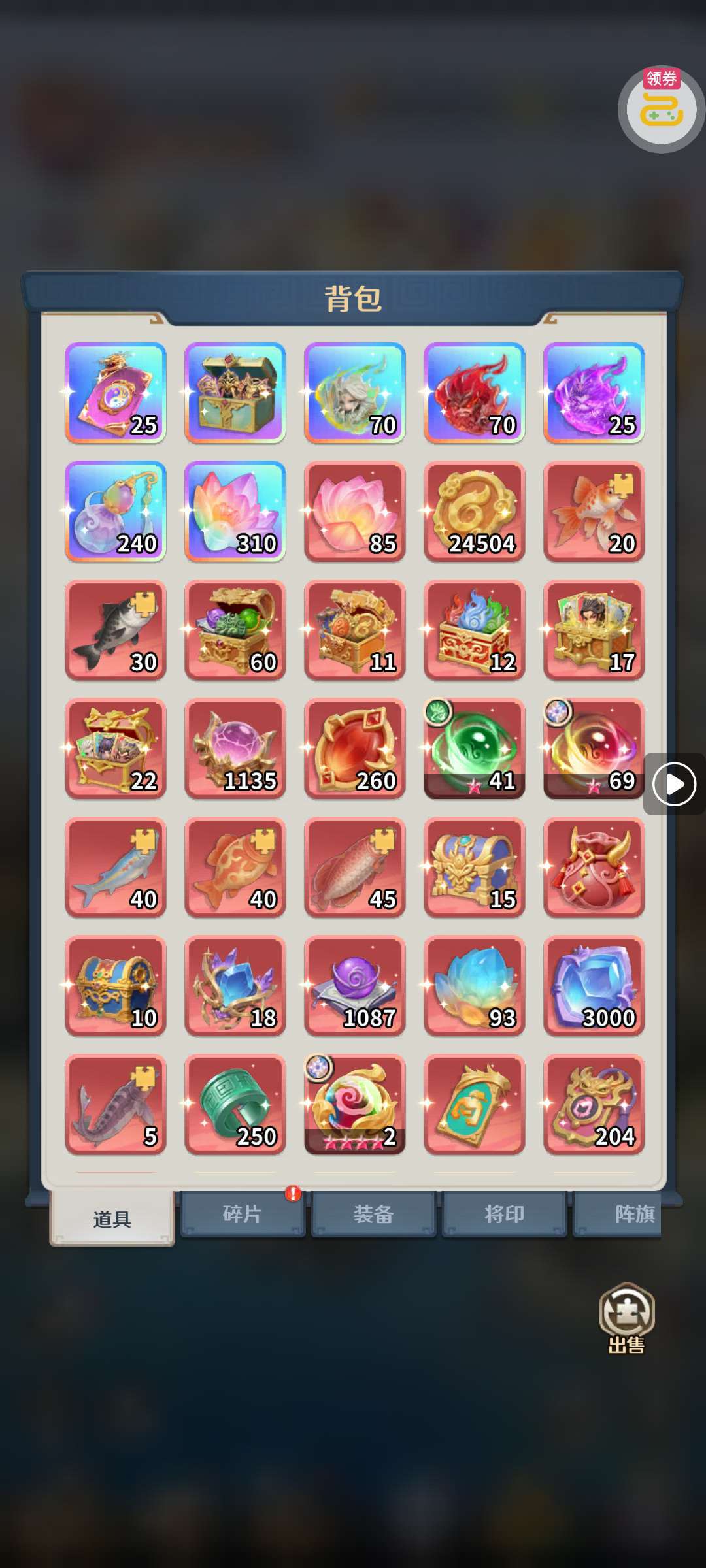
Task: Open the 领券 coupon floating icon
Action: click(x=661, y=109)
